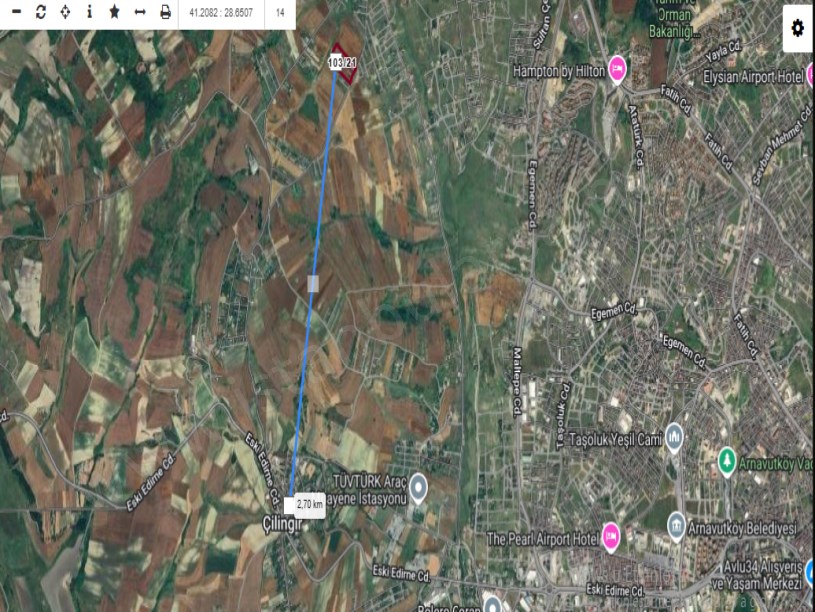Print the current map
The height and width of the screenshot is (612, 815).
(165, 13)
